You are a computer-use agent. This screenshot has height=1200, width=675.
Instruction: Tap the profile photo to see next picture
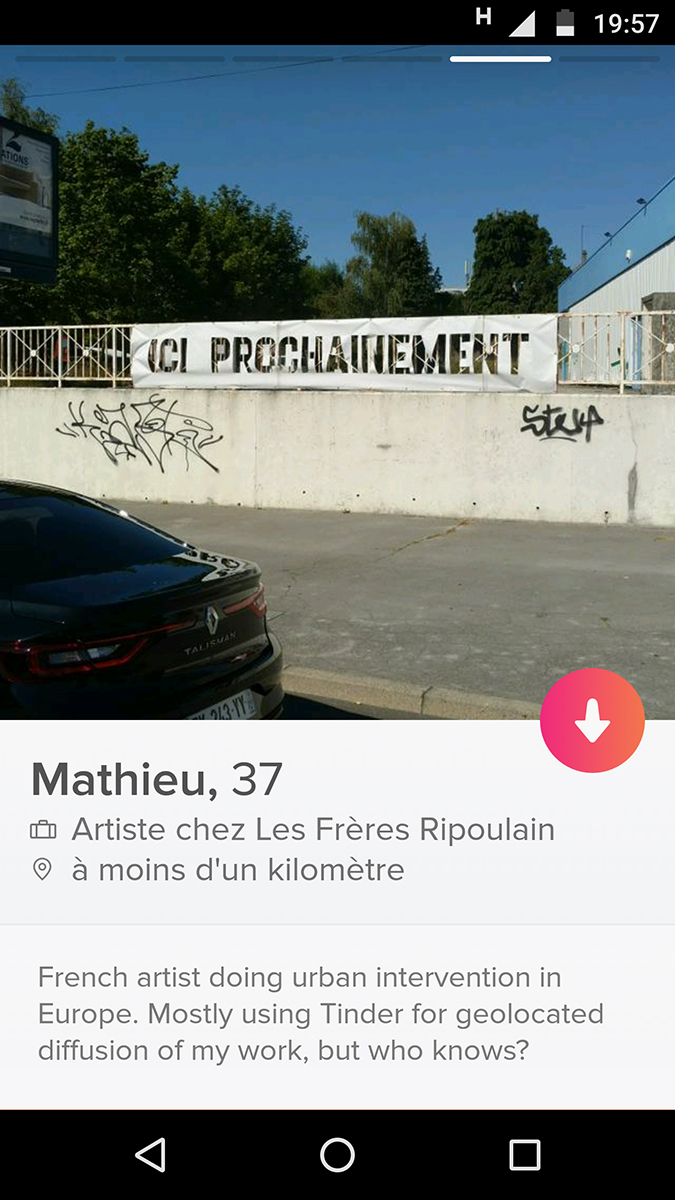coord(337,382)
